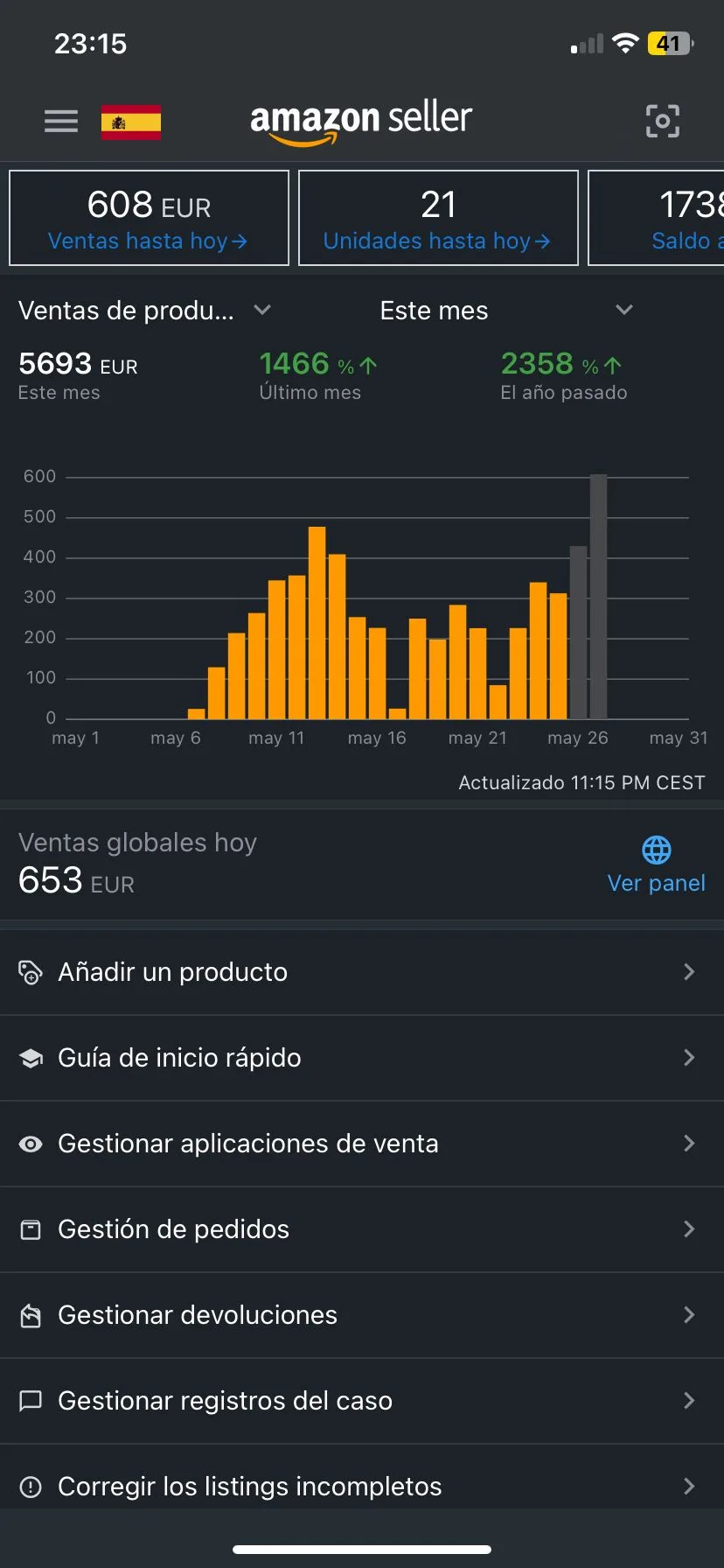Open the hamburger menu
The image size is (724, 1568).
[61, 121]
